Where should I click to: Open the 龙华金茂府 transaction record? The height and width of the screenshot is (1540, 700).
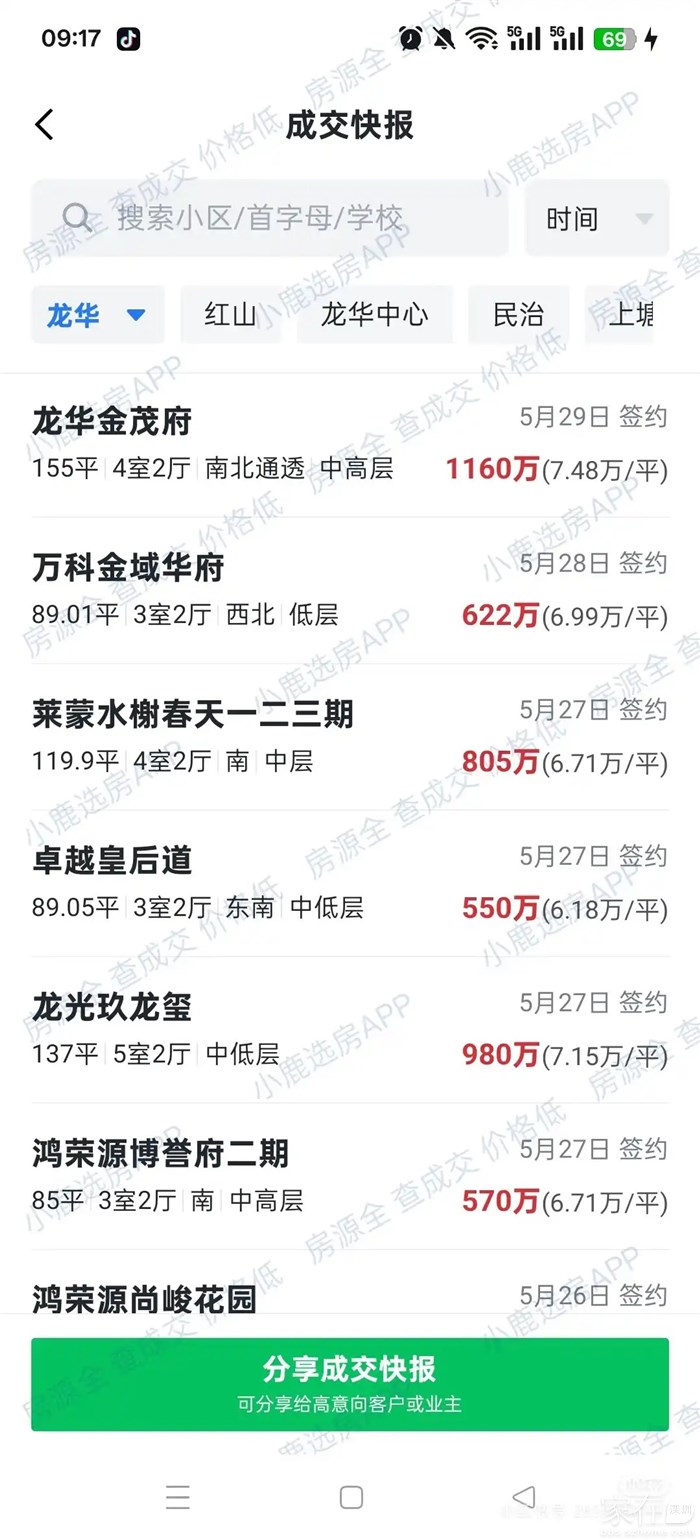click(350, 443)
